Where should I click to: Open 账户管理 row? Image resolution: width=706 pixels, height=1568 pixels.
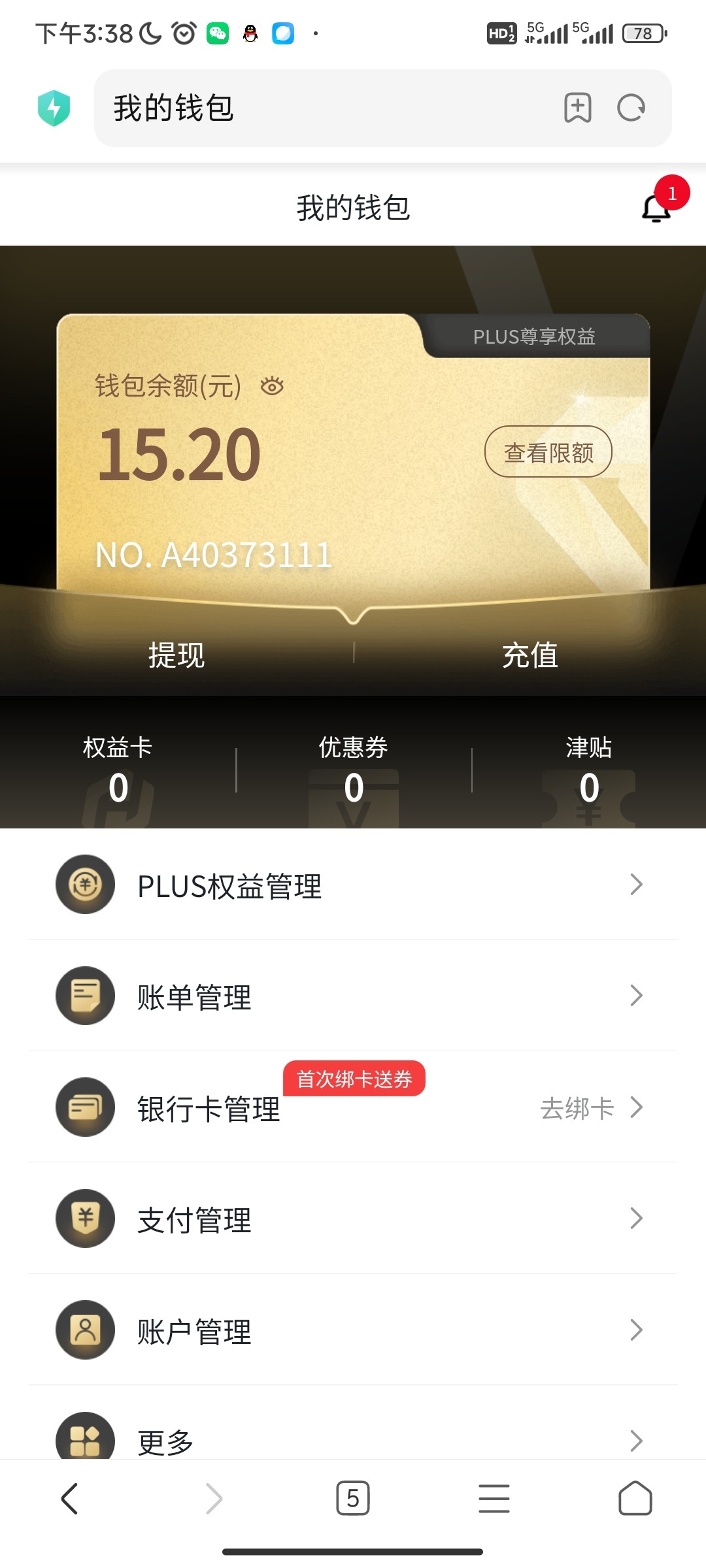point(353,1330)
